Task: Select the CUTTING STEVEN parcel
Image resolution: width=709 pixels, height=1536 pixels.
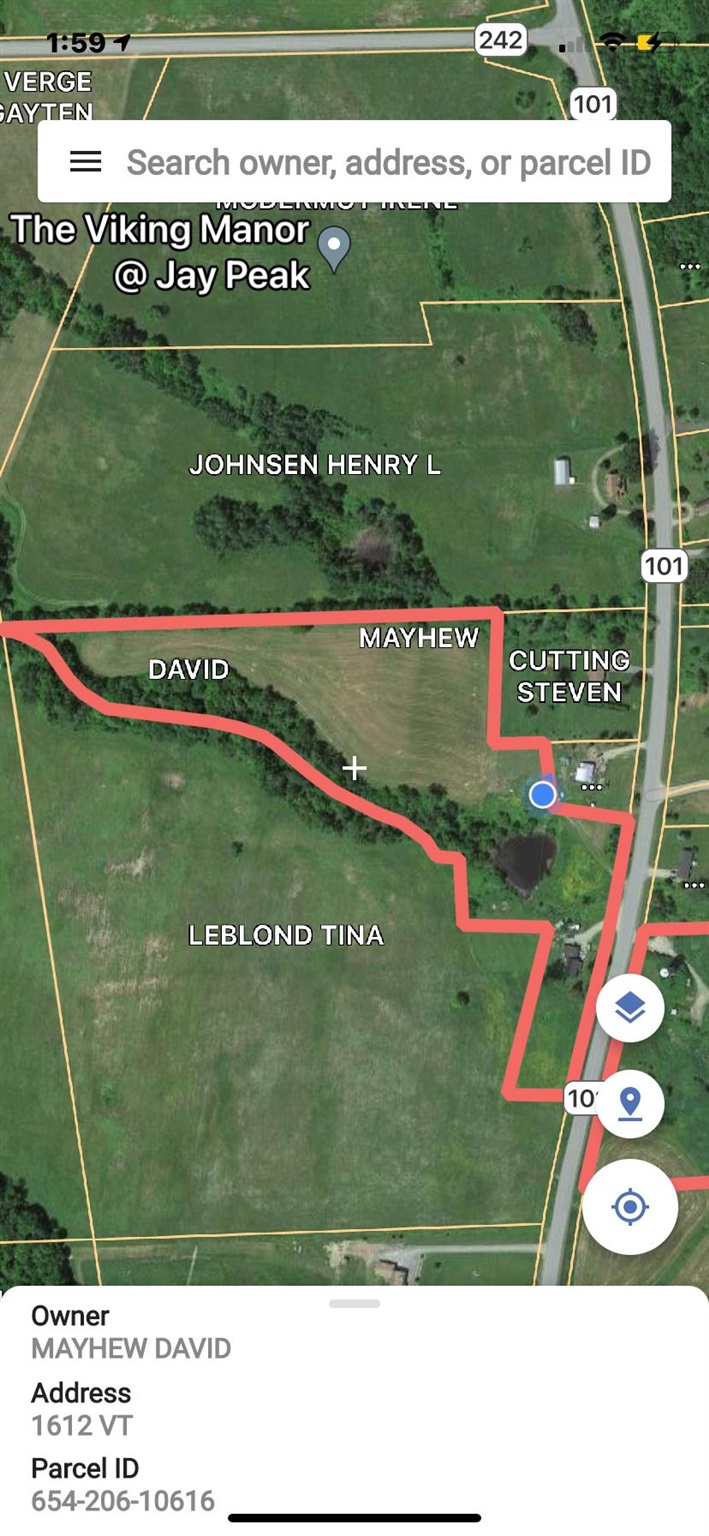Action: pyautogui.click(x=568, y=676)
